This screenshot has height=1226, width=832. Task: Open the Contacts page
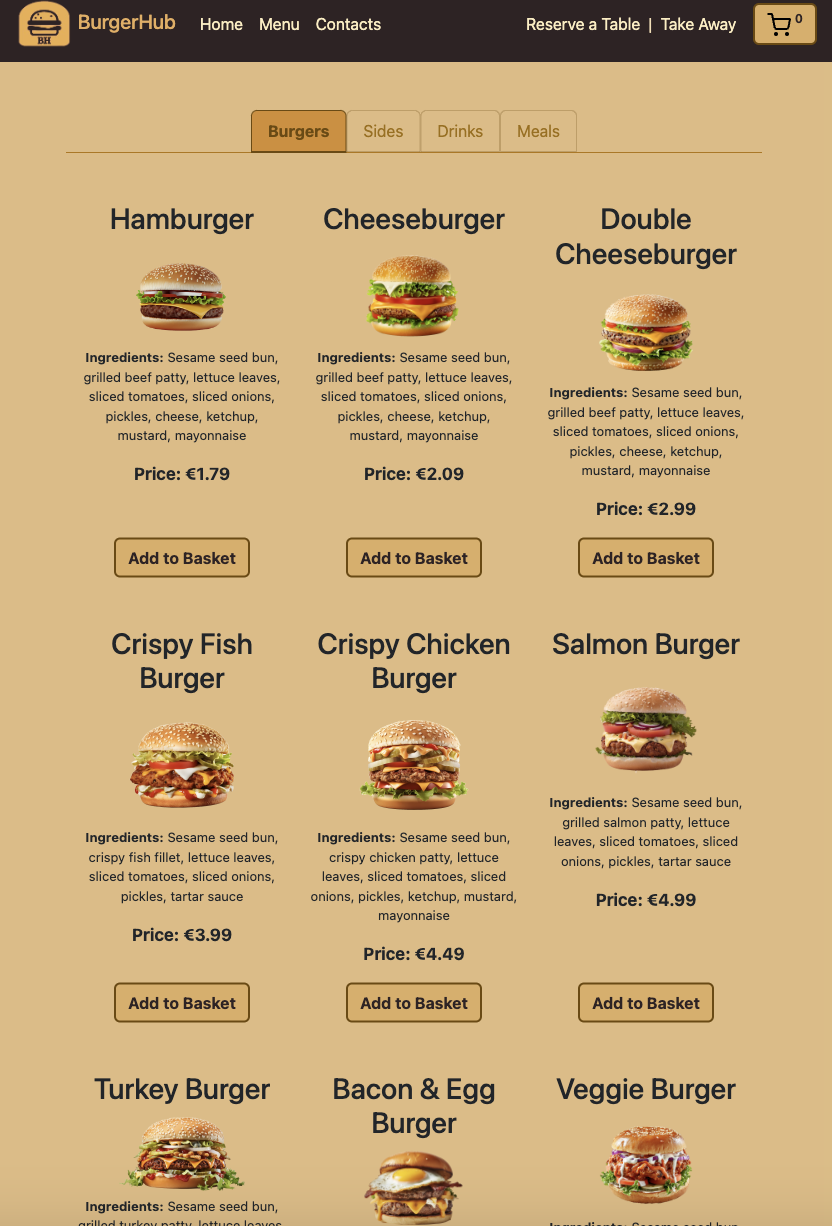(348, 25)
